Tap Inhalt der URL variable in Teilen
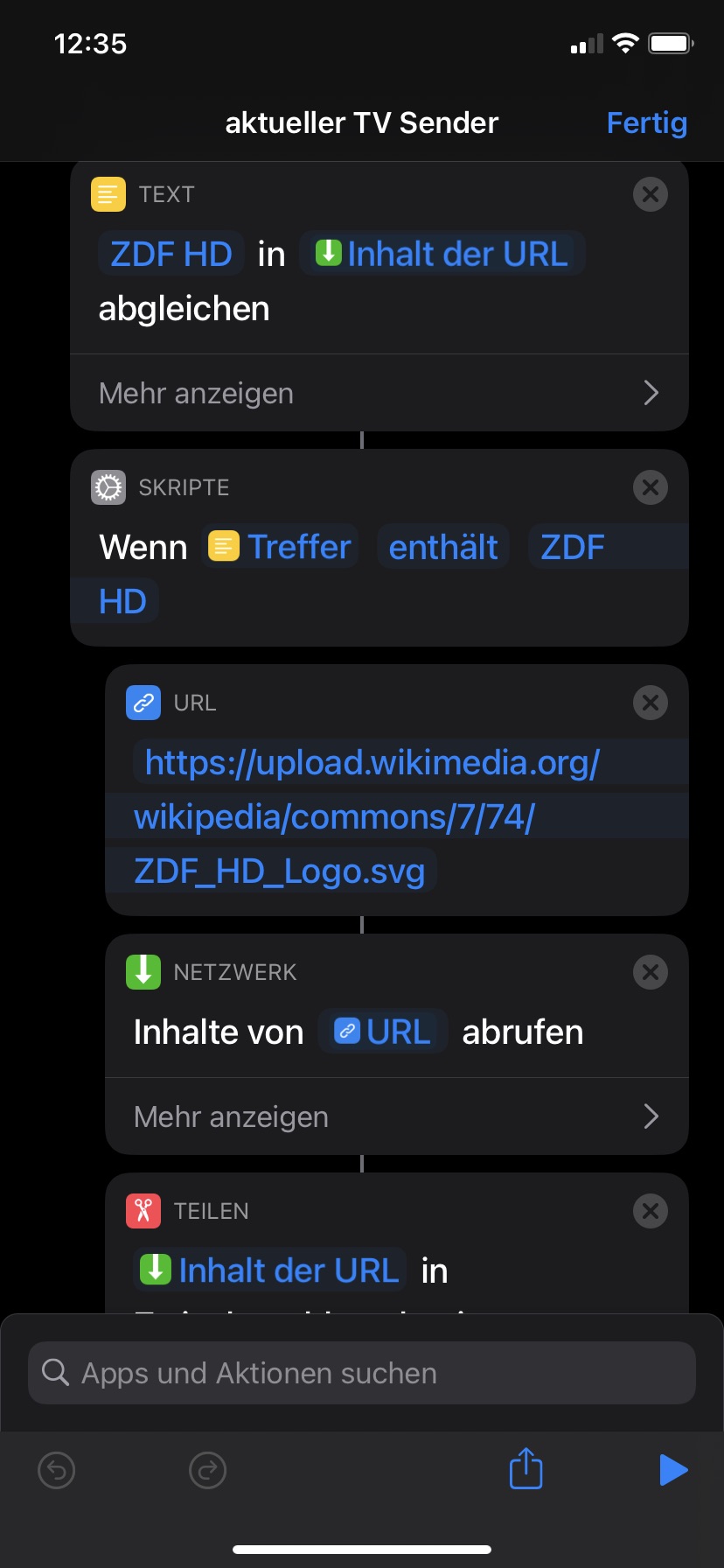Viewport: 724px width, 1568px height. tap(270, 1270)
